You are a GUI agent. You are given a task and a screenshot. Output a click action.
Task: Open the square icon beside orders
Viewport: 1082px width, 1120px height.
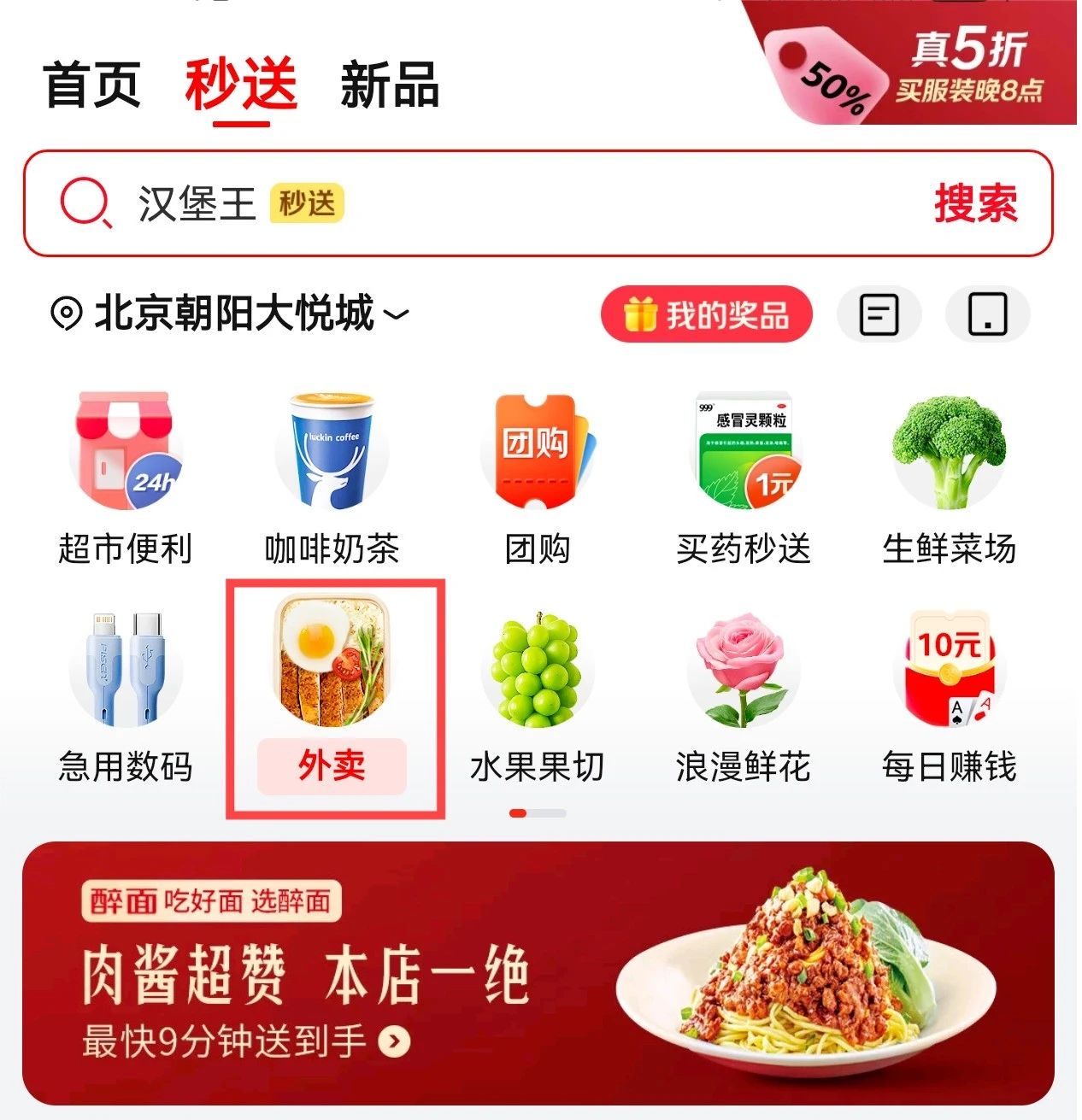(x=987, y=314)
